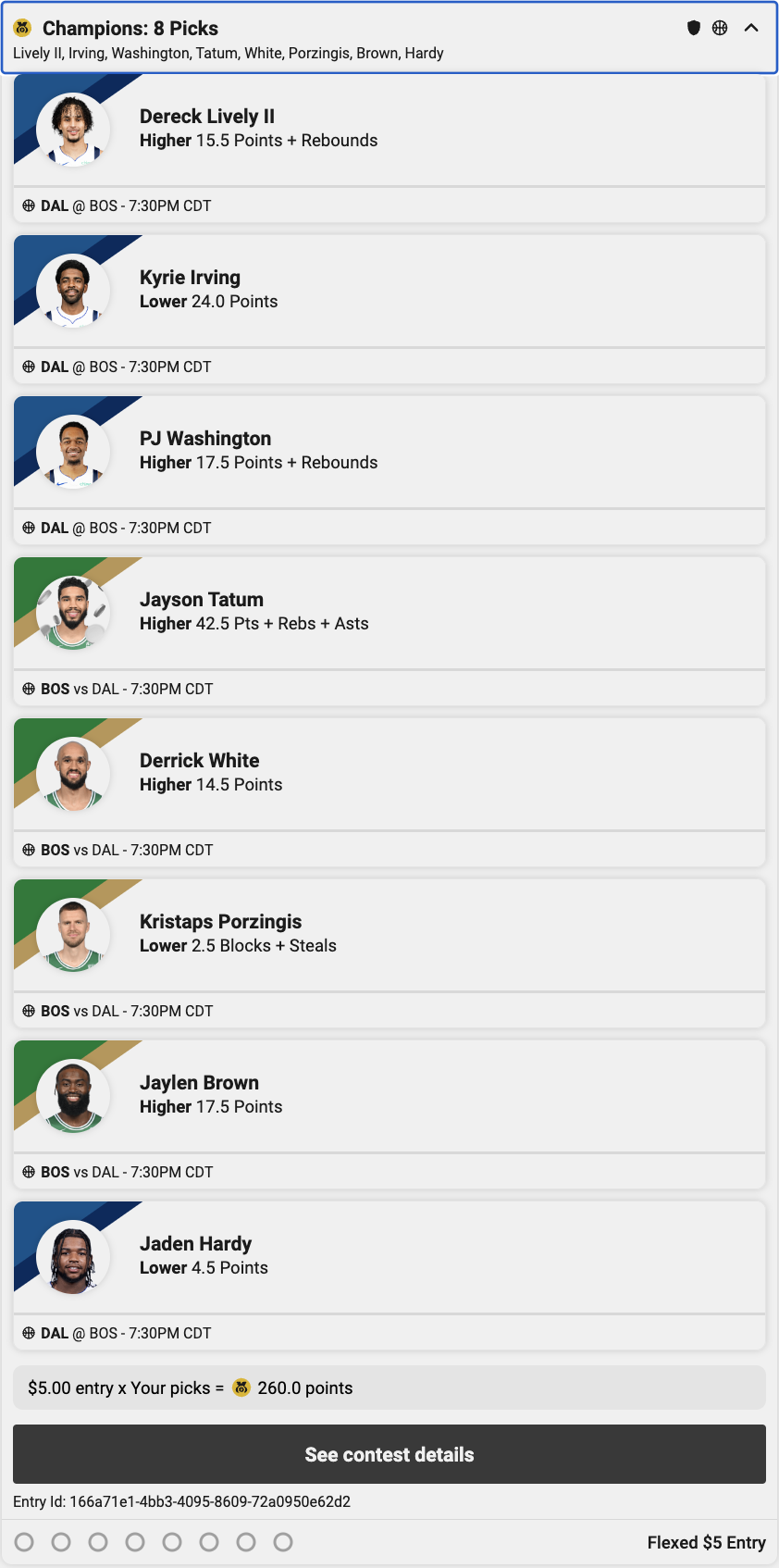Image resolution: width=779 pixels, height=1568 pixels.
Task: Open PJ Washington pick card
Action: (389, 452)
